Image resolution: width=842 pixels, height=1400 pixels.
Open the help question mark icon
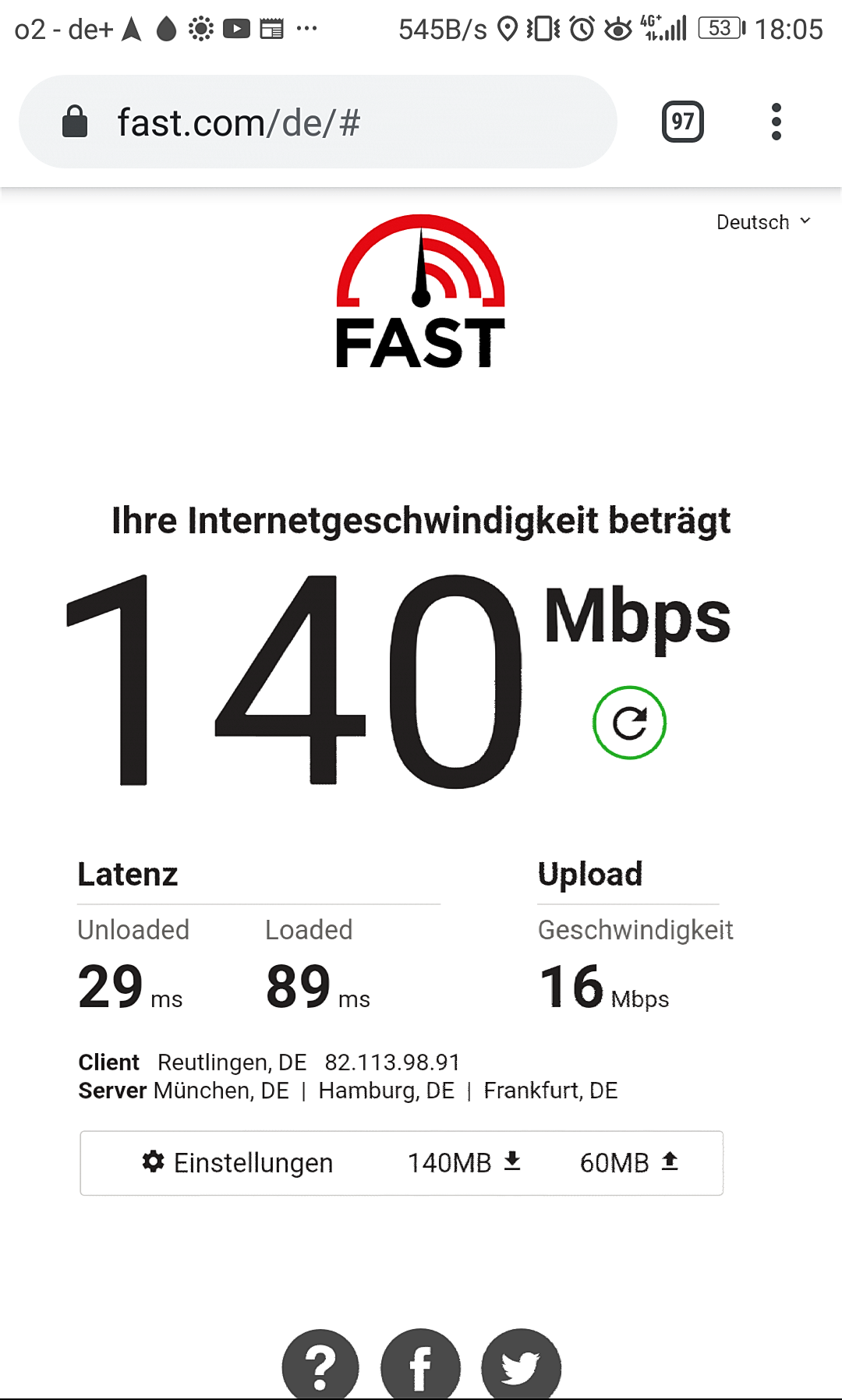pyautogui.click(x=320, y=1366)
